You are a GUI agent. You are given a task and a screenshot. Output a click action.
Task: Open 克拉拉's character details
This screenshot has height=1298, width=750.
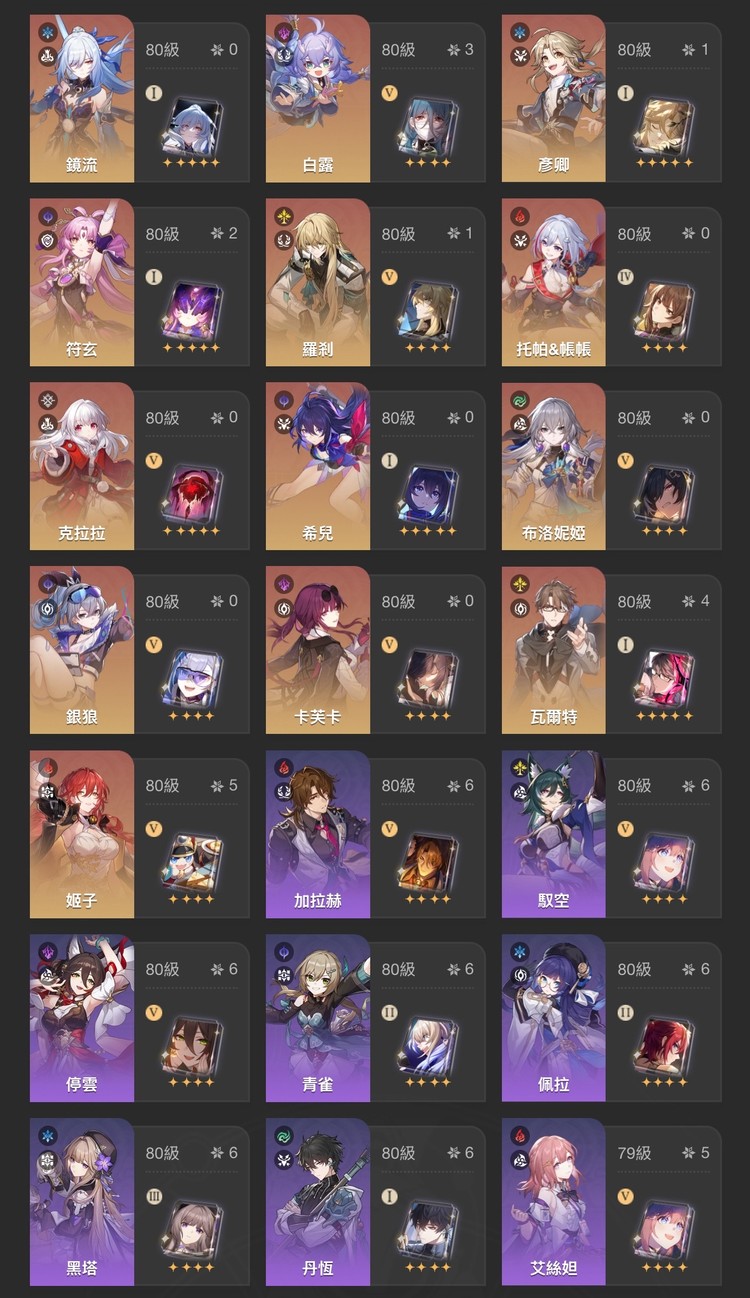point(82,466)
